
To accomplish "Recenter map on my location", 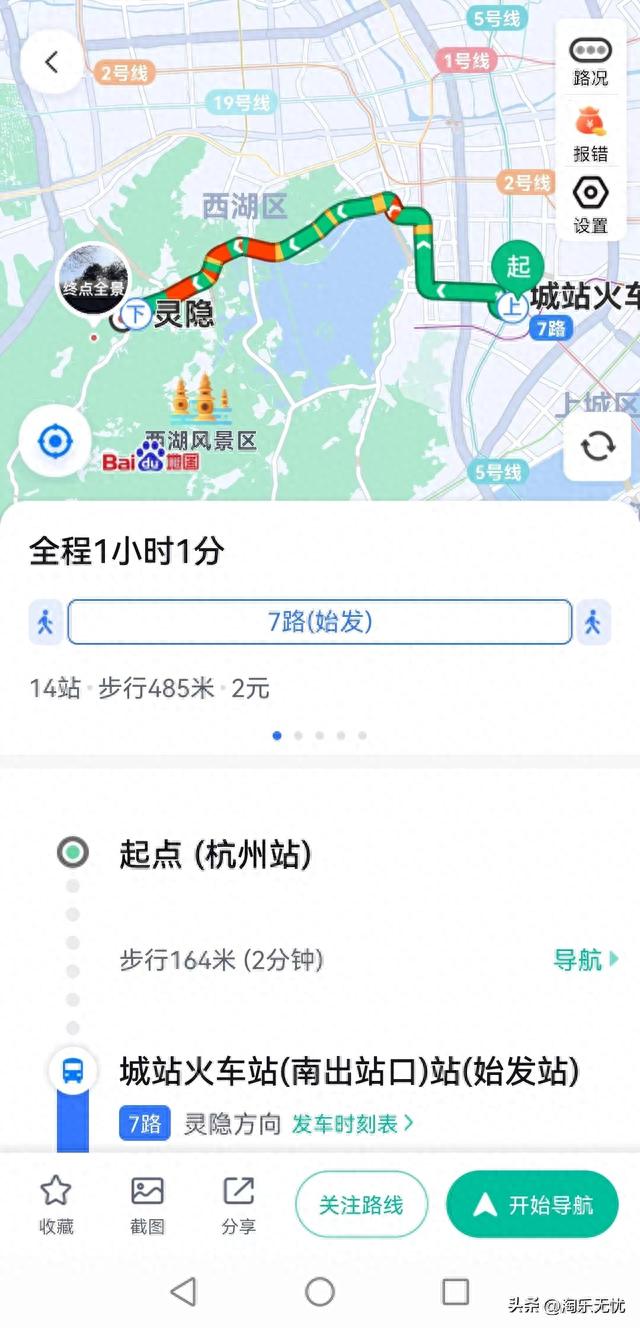I will [56, 441].
